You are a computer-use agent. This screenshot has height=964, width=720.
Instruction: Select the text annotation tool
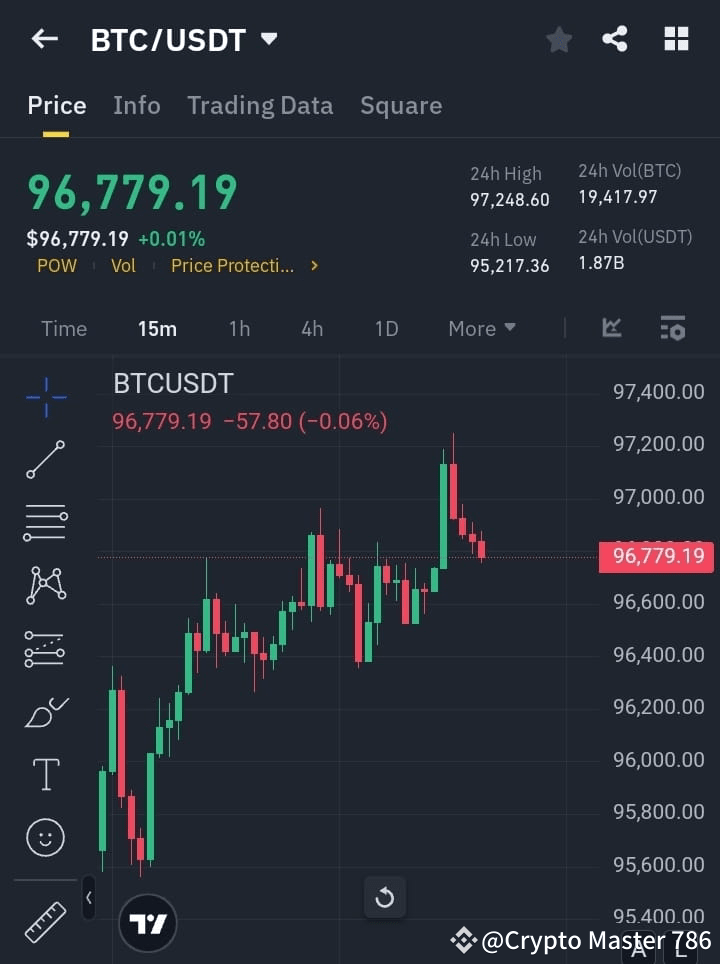(x=44, y=774)
